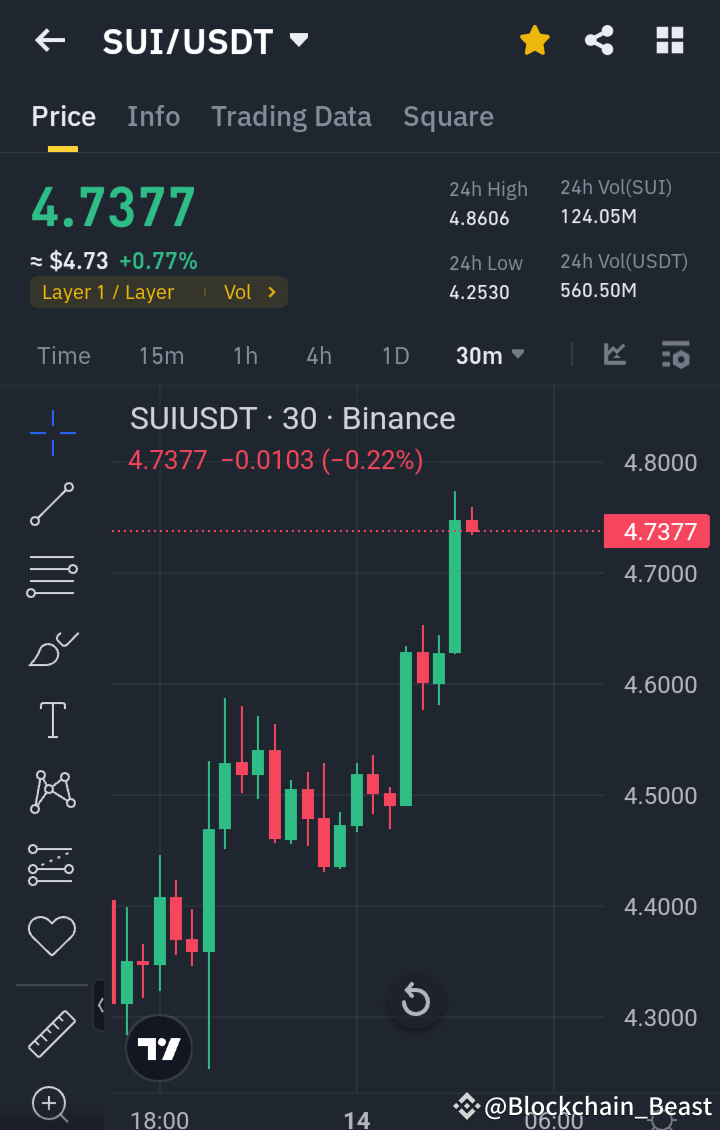
Task: Collapse the drawing toolbar with side chevron
Action: (x=99, y=1007)
